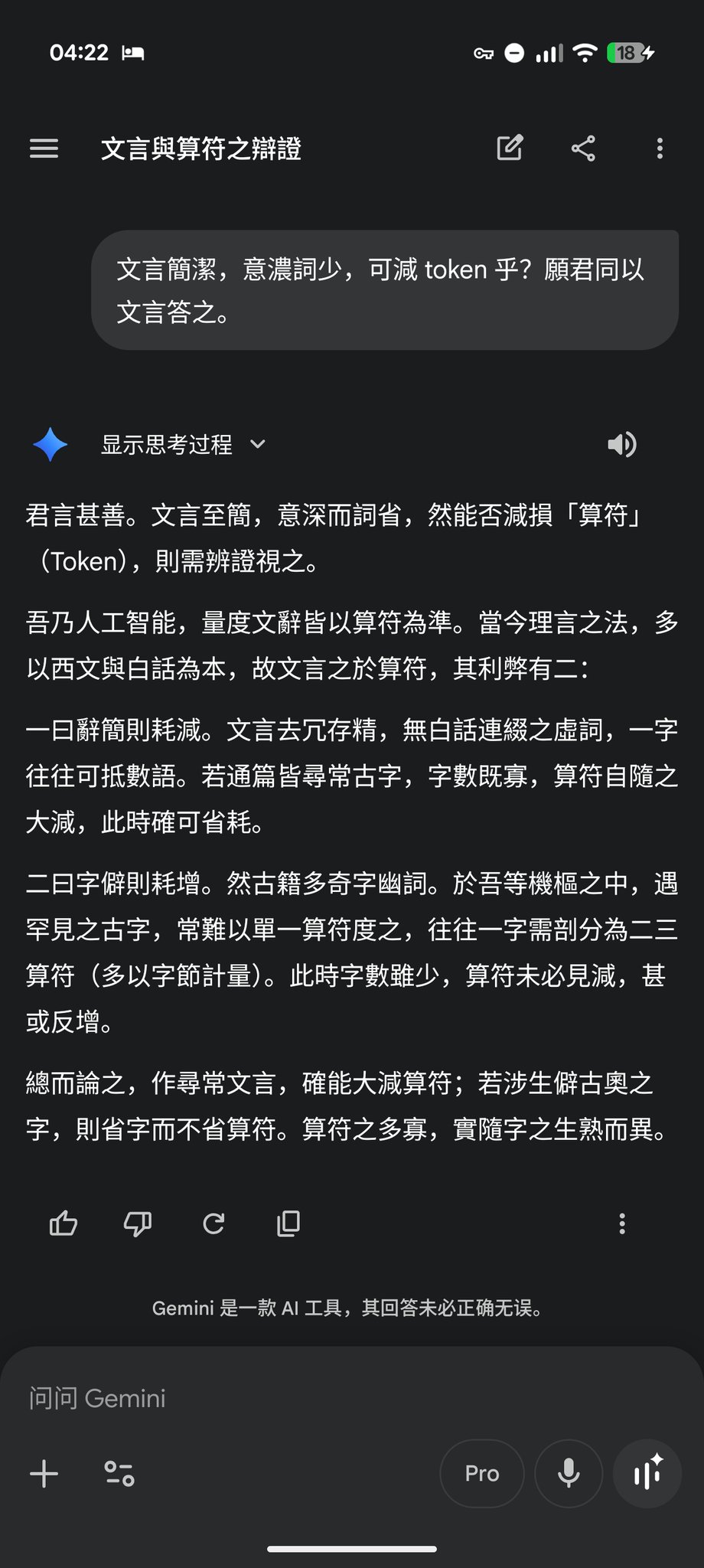Open the tools settings icon
Viewport: 704px width, 1568px height.
pyautogui.click(x=119, y=1473)
